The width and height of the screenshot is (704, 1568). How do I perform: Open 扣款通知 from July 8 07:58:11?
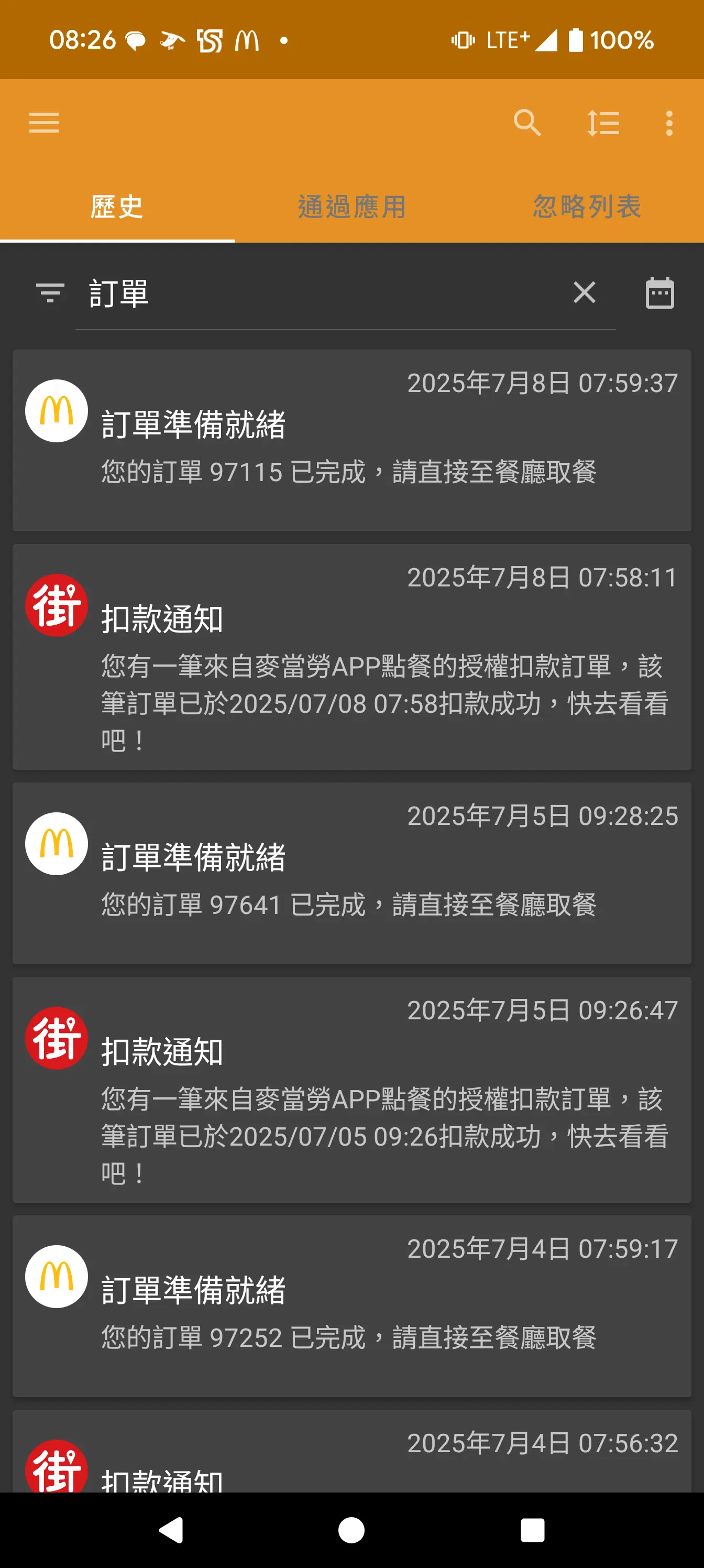(x=351, y=657)
